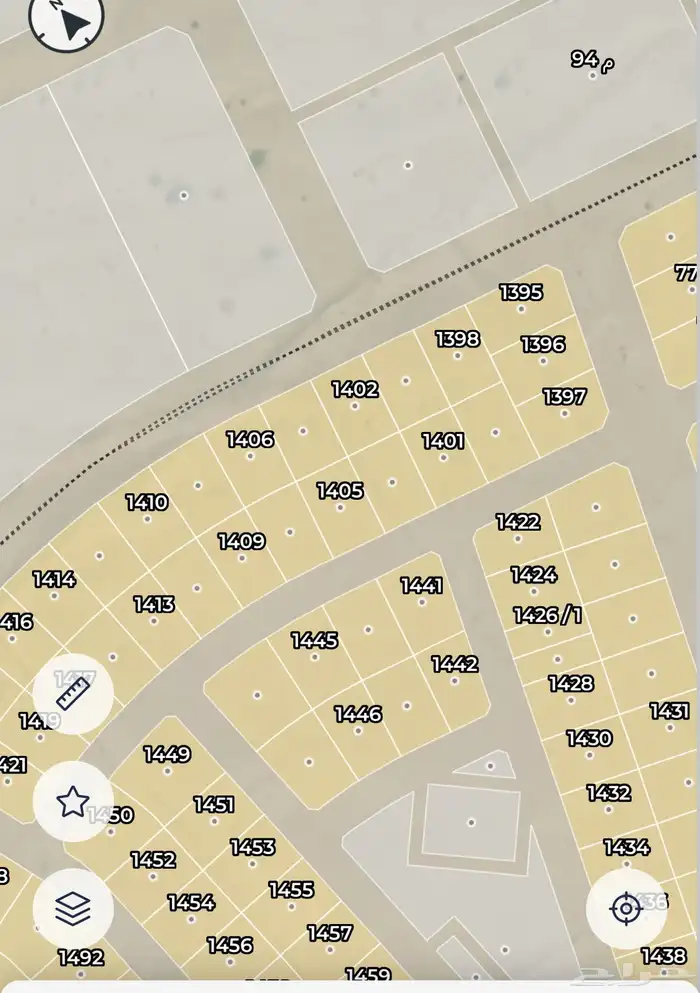Open the ruler measuring tool
The image size is (700, 993).
point(73,693)
